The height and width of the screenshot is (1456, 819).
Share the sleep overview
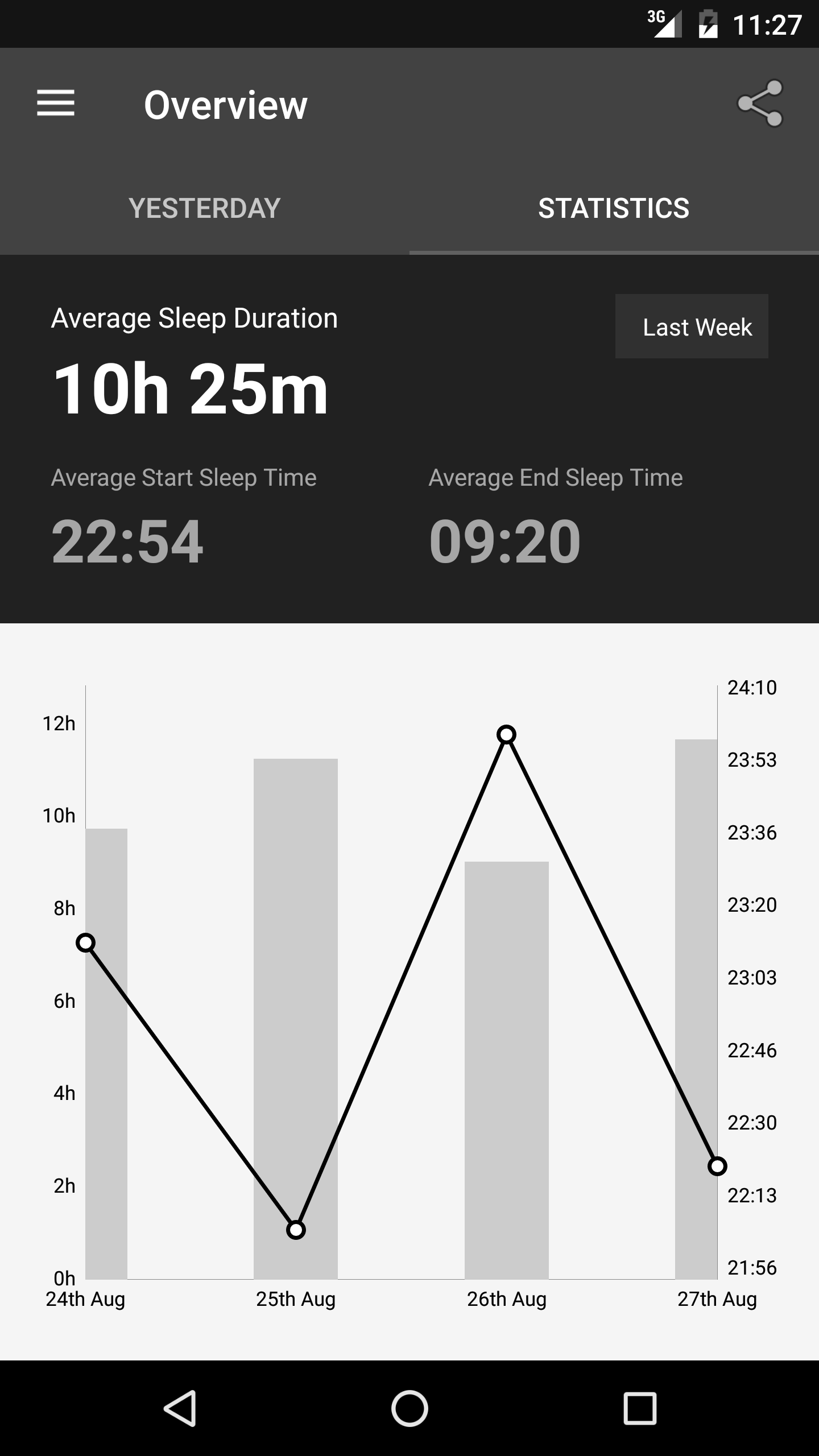click(760, 104)
